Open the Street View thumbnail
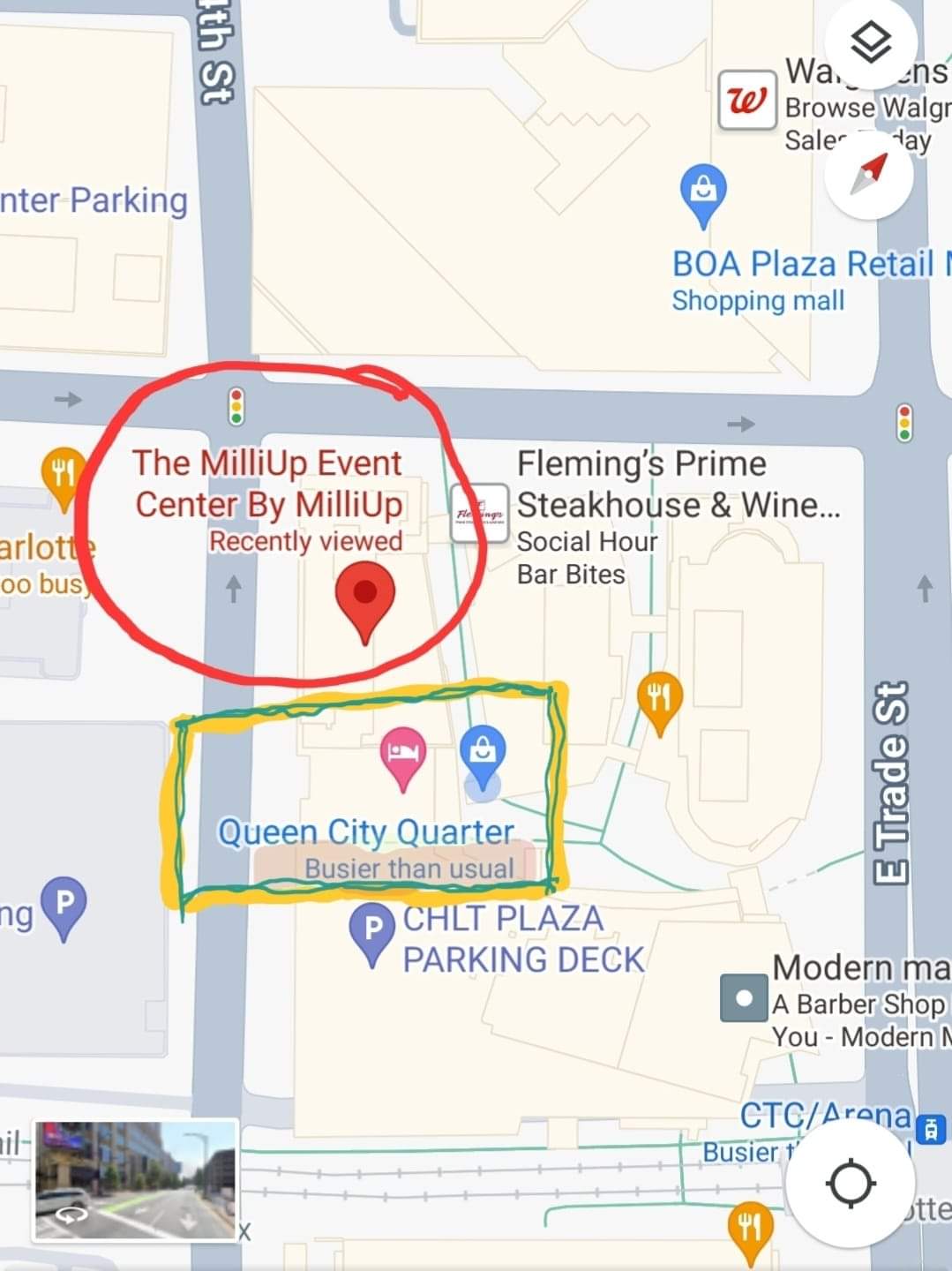 136,1180
